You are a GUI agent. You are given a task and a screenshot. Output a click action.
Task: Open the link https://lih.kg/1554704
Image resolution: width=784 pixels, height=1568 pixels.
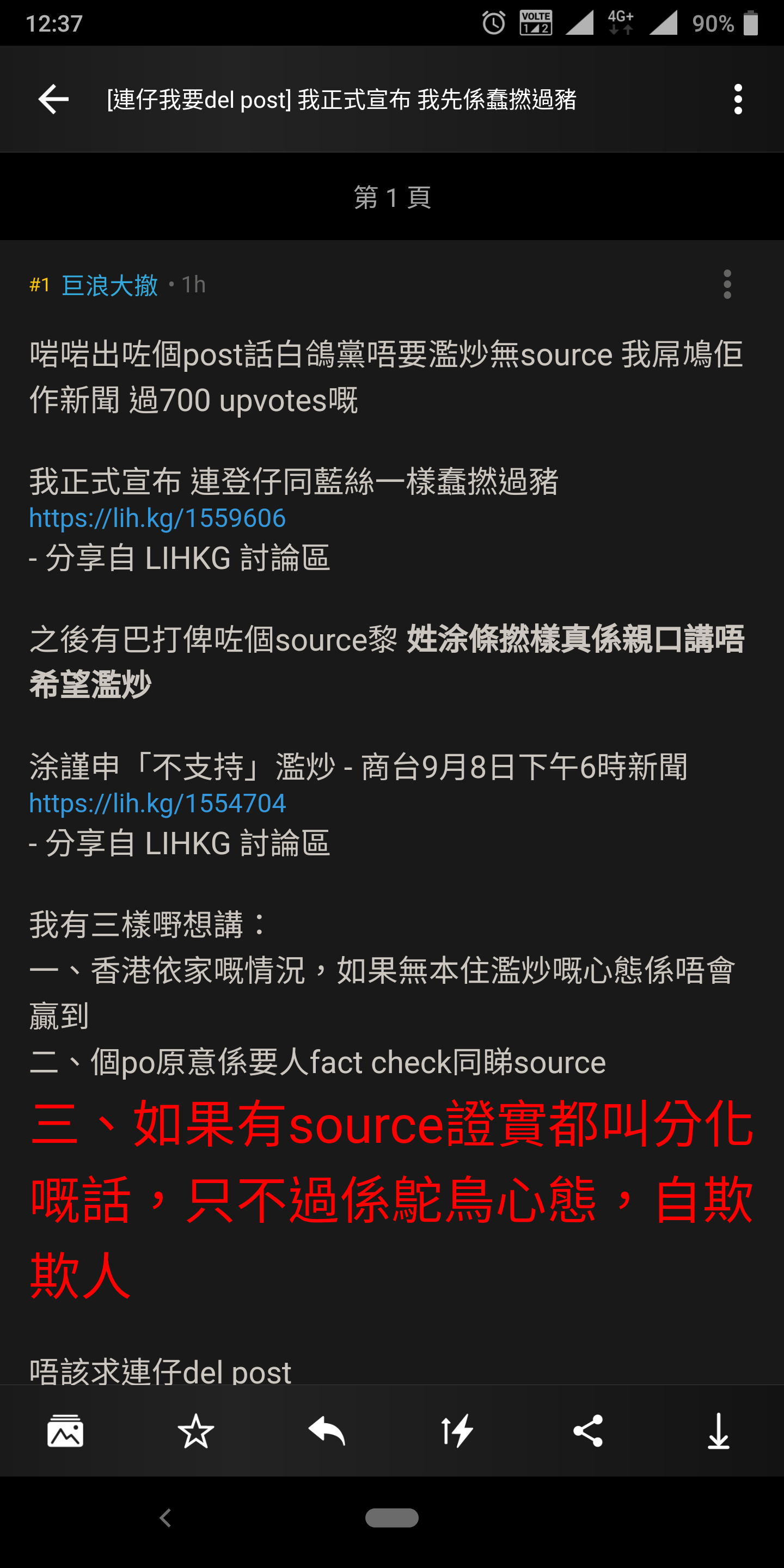157,804
